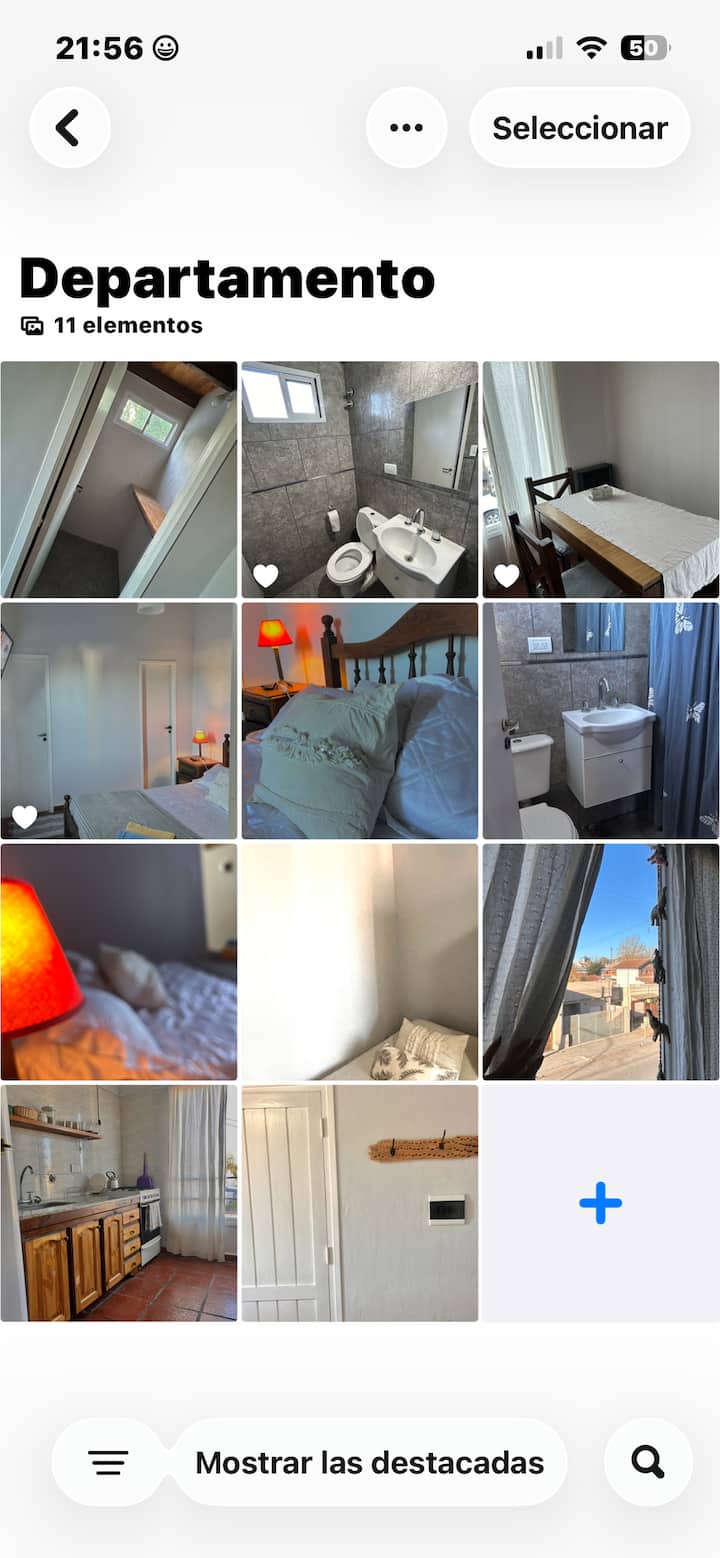Open the tilted doorway and ceiling photo
The width and height of the screenshot is (720, 1558).
119,479
